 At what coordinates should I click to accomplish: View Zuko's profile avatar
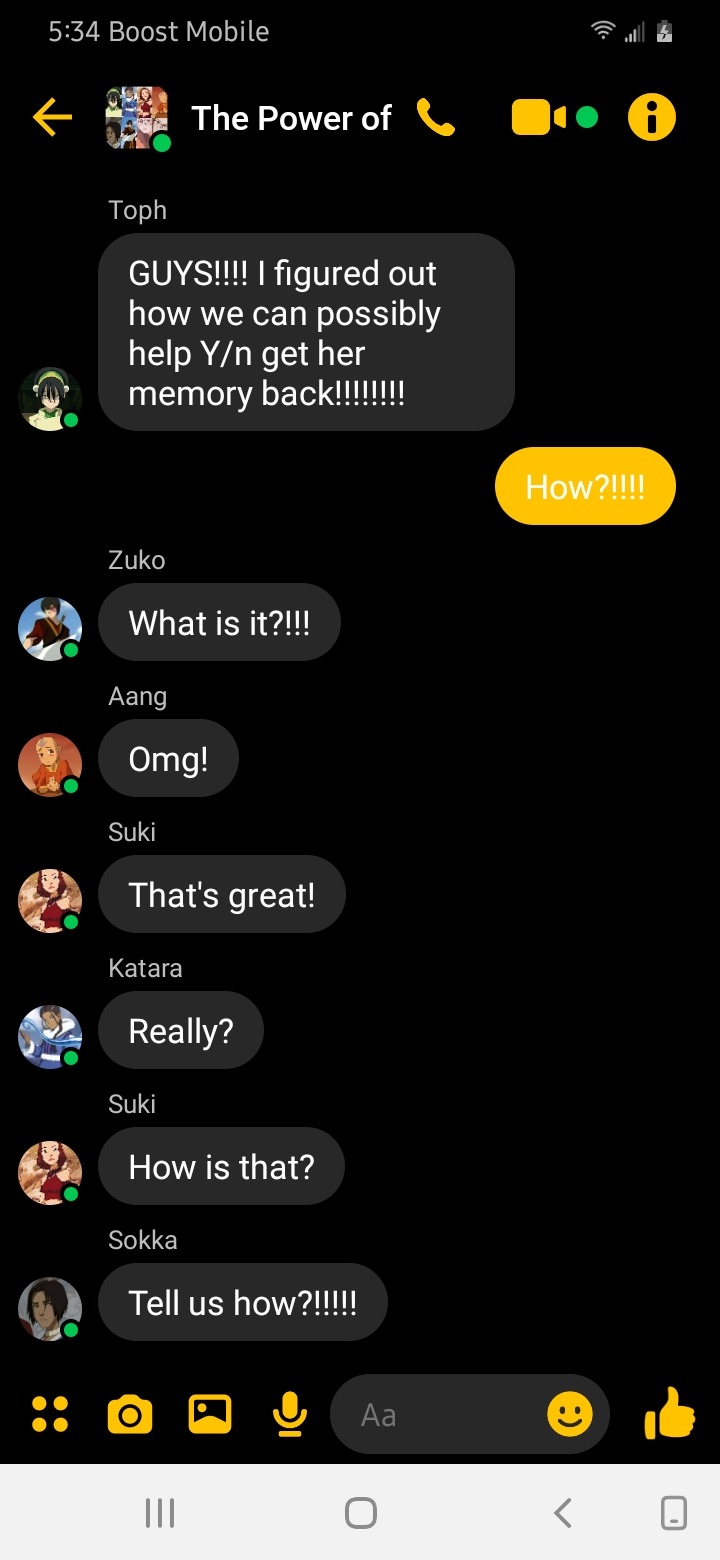(50, 629)
